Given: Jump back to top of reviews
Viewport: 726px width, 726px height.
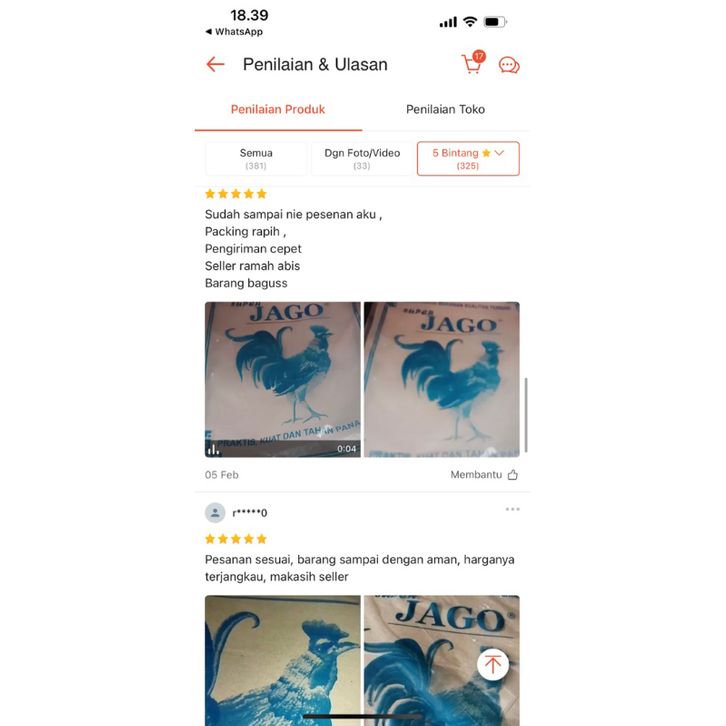Looking at the screenshot, I should [492, 664].
